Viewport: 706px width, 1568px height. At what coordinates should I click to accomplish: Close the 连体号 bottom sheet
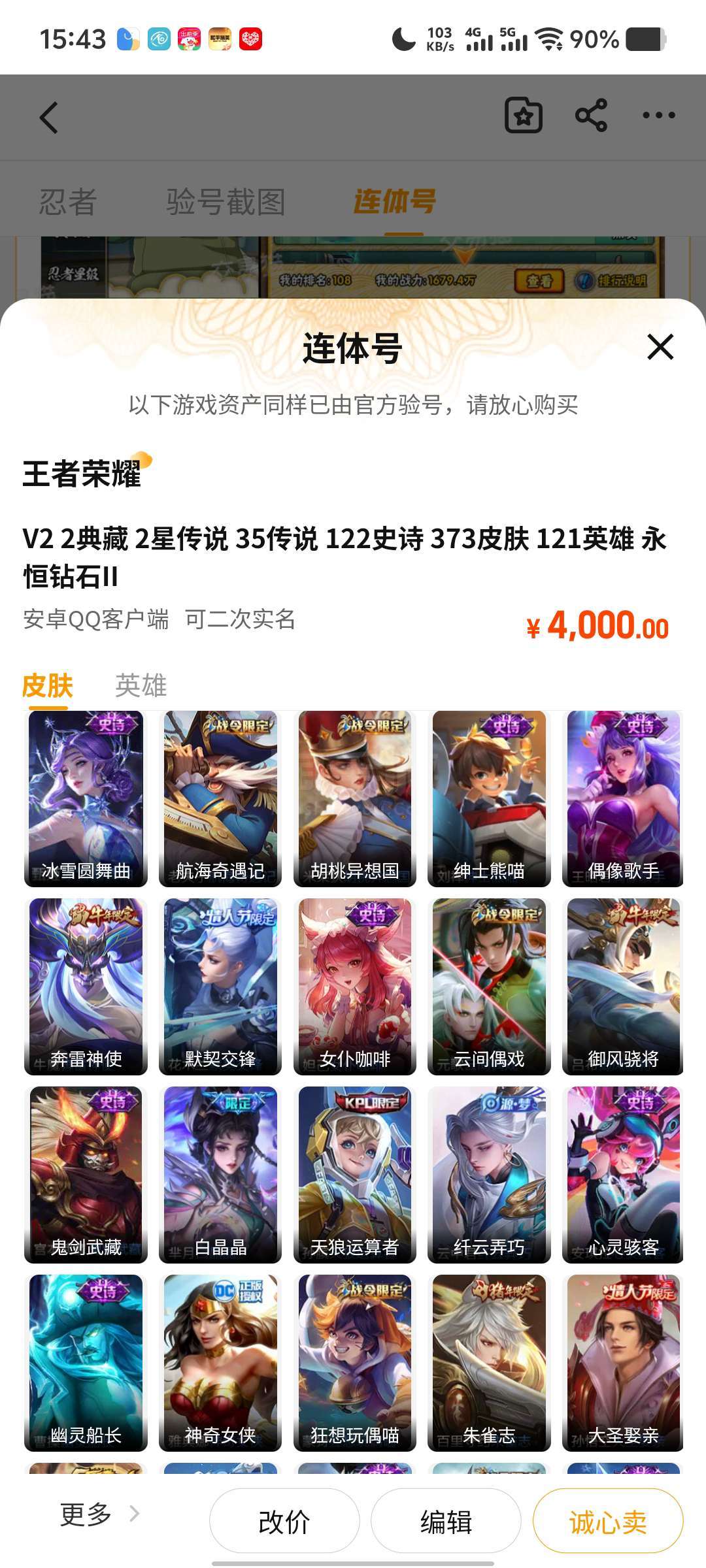(660, 347)
